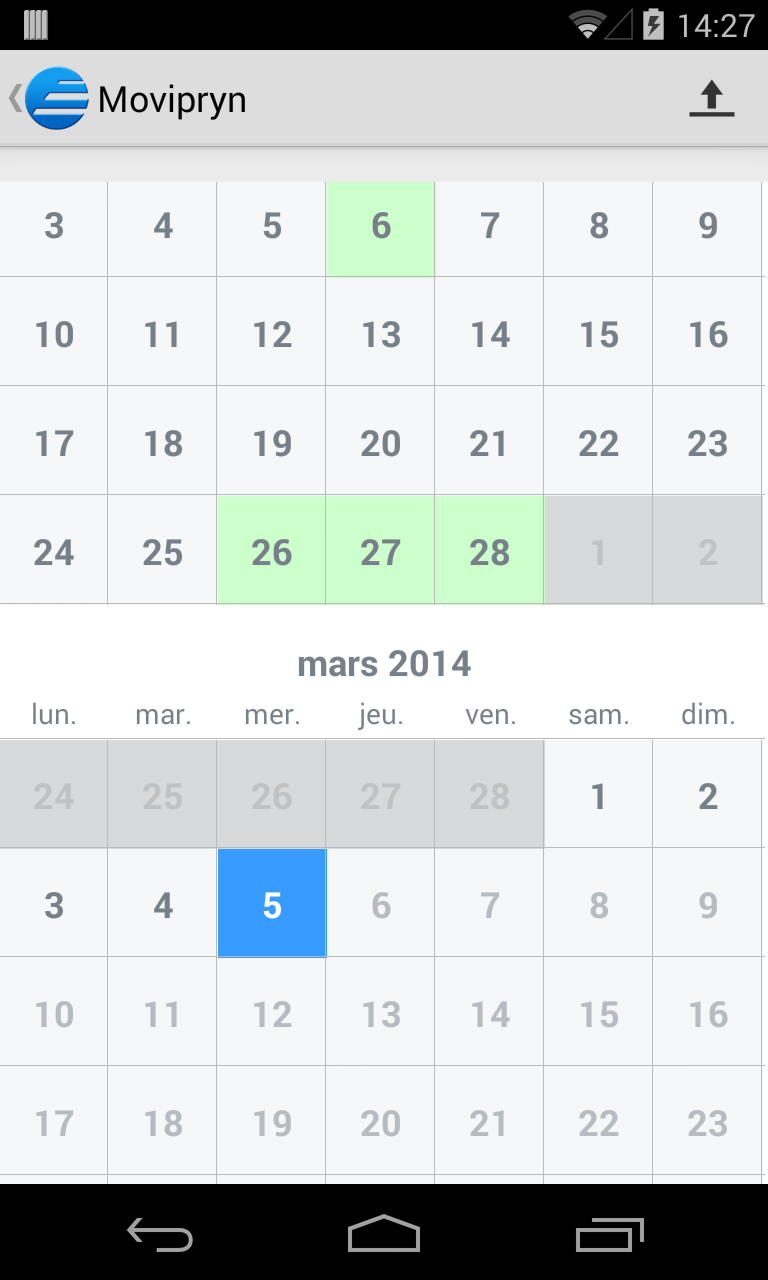This screenshot has height=1280, width=768.
Task: Choose the green February 28 cell
Action: pos(489,551)
